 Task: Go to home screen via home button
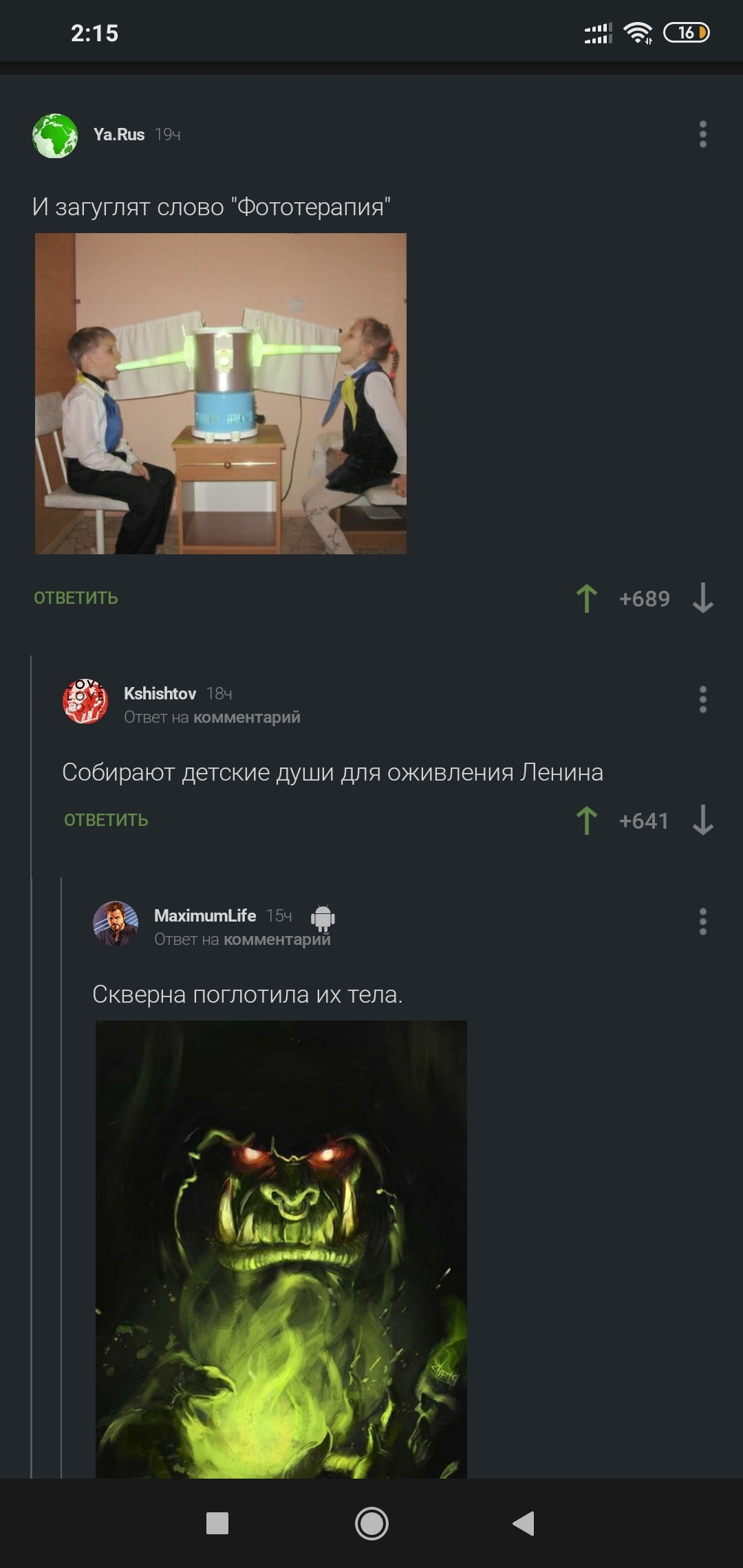point(371,1523)
